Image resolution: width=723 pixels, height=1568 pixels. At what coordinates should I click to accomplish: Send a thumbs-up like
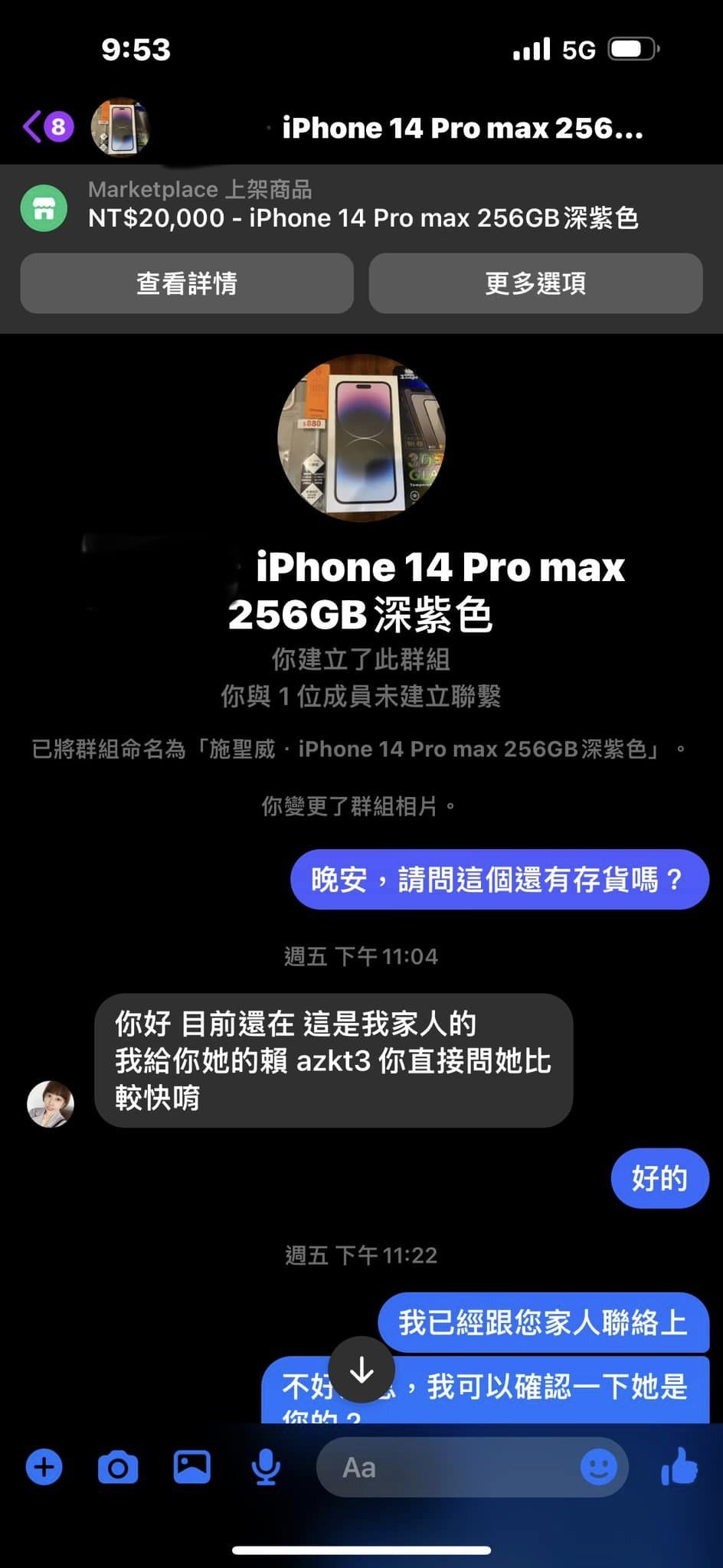(x=679, y=1467)
